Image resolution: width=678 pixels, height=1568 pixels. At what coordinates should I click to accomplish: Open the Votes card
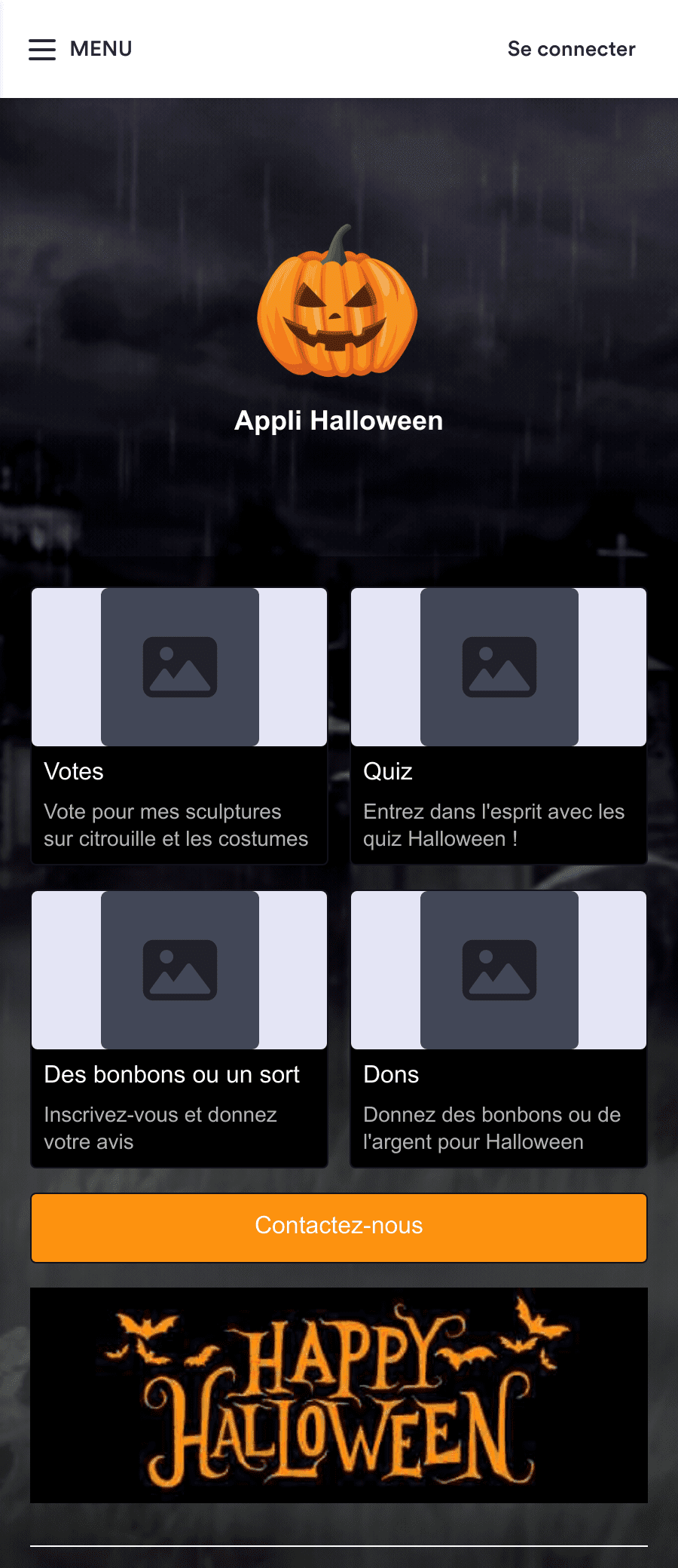click(179, 726)
